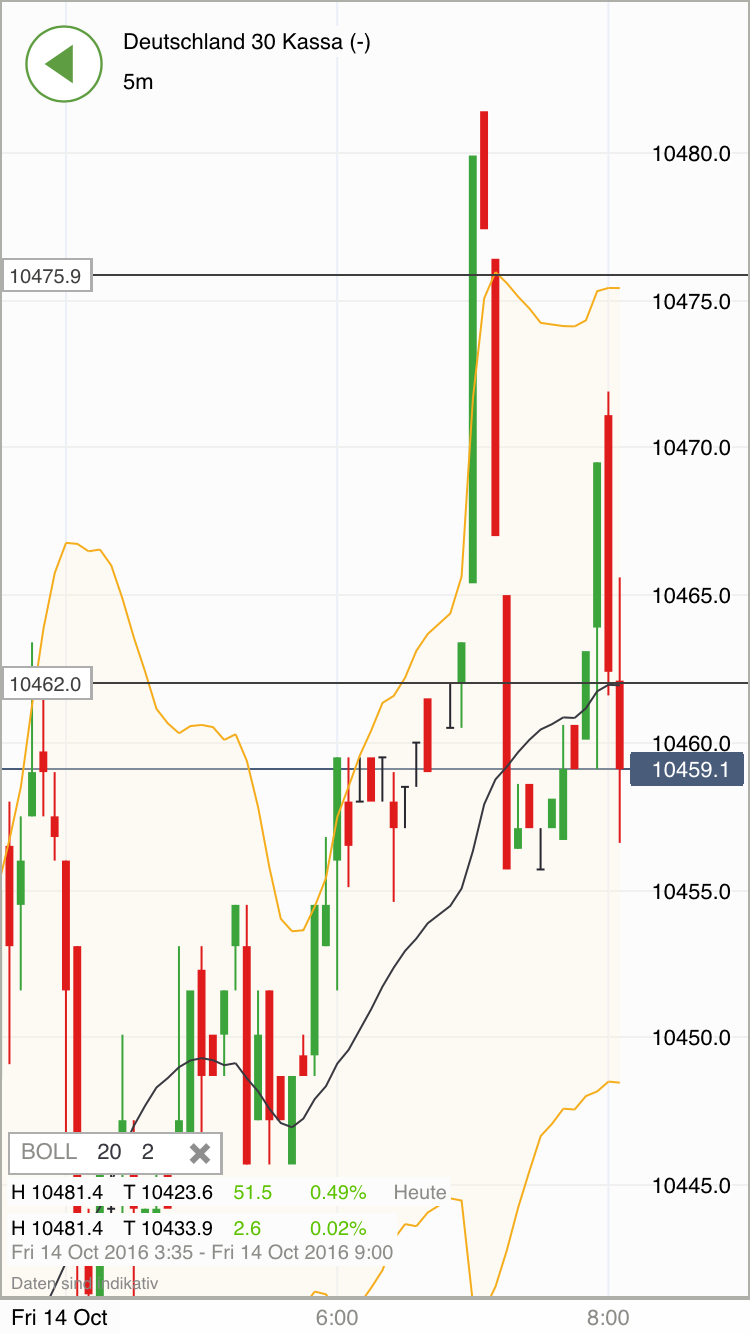Click the 10462.0 price line label
This screenshot has width=750, height=1334.
46,684
